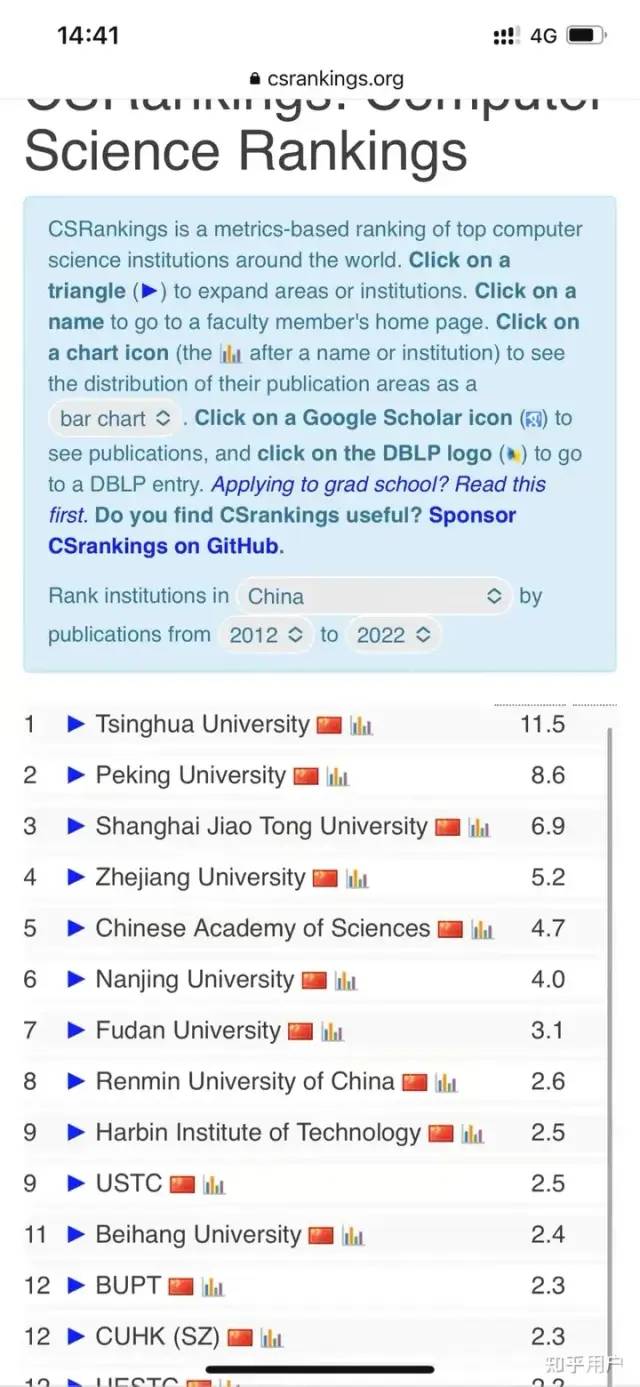Expand the Zhejiang University row
Screen dimensions: 640x1387
[75, 877]
